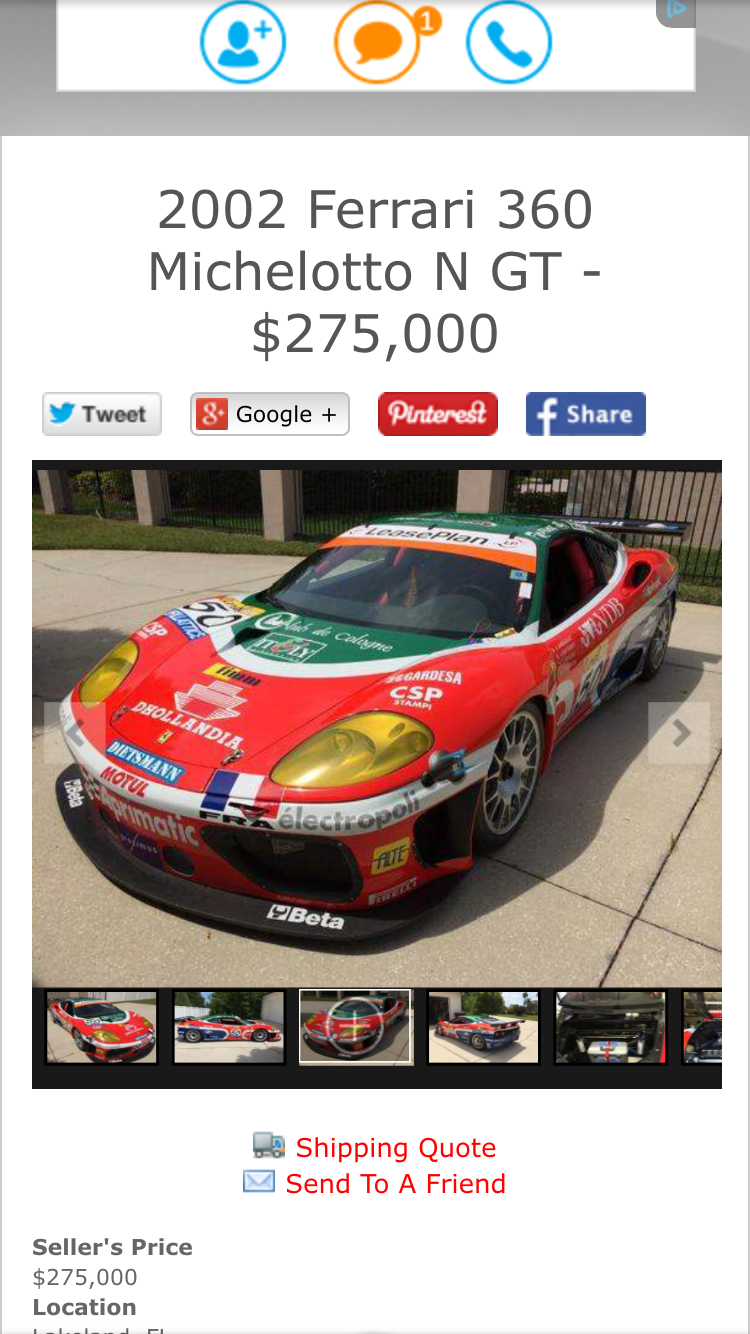Open the ad info icon at top right

point(677,11)
